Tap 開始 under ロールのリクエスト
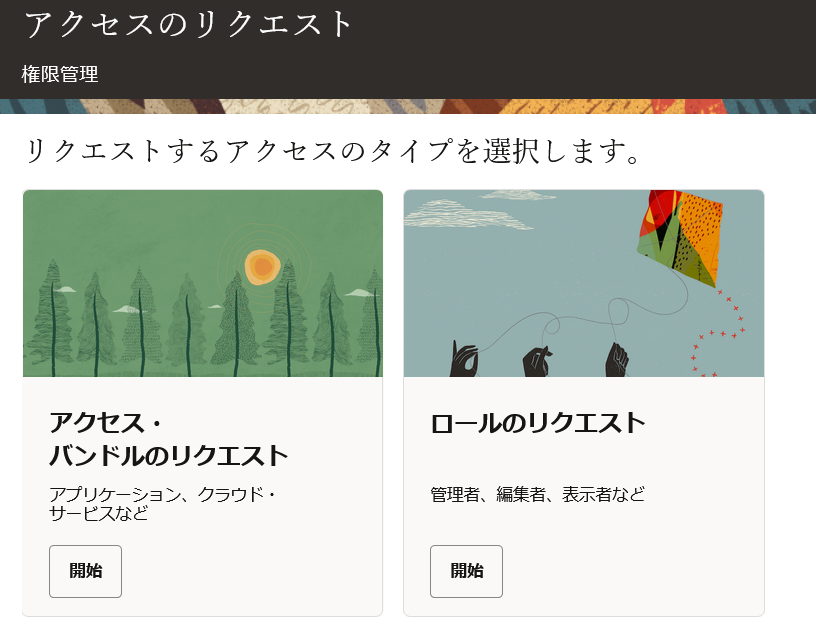 click(466, 571)
